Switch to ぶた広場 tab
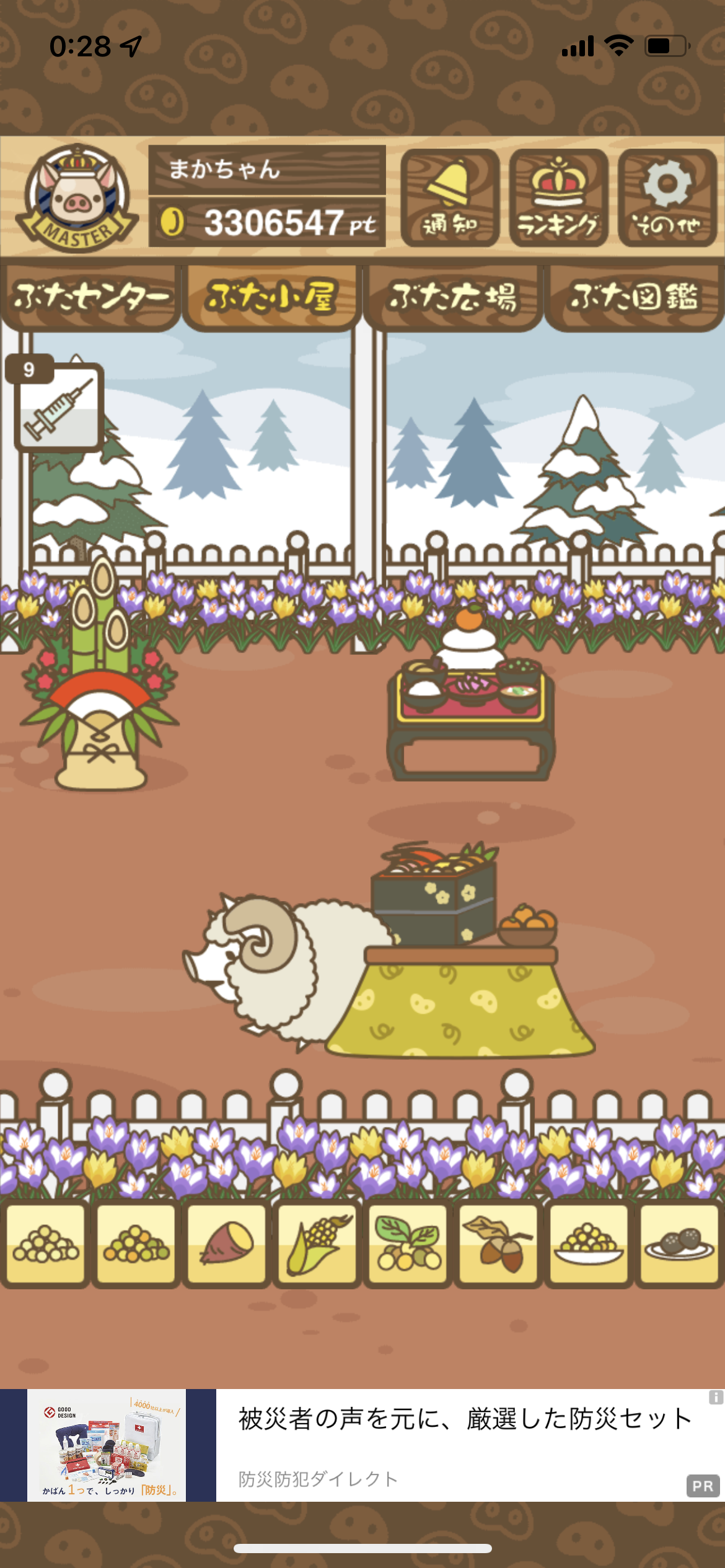 pos(453,298)
